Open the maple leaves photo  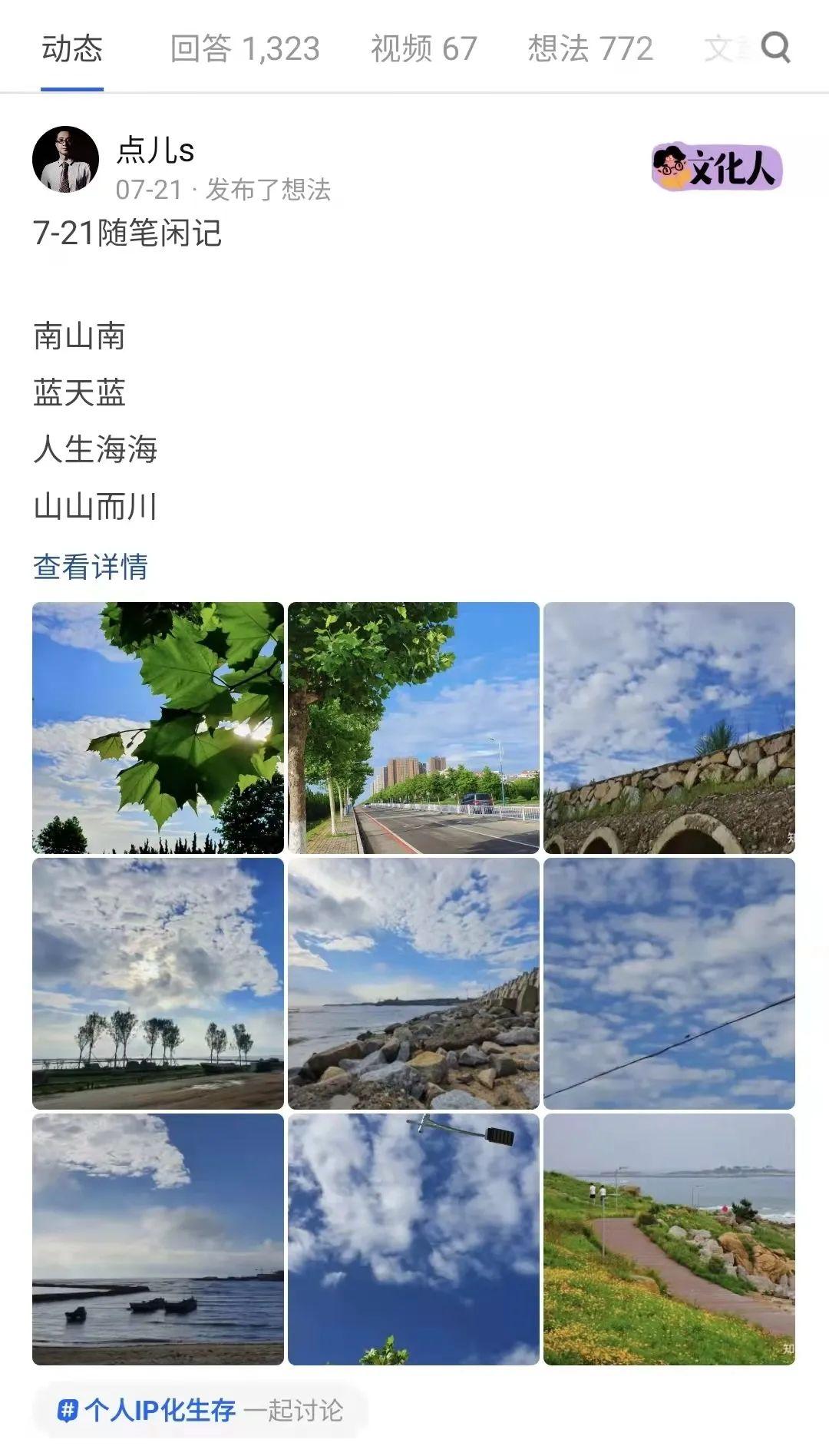pyautogui.click(x=158, y=728)
